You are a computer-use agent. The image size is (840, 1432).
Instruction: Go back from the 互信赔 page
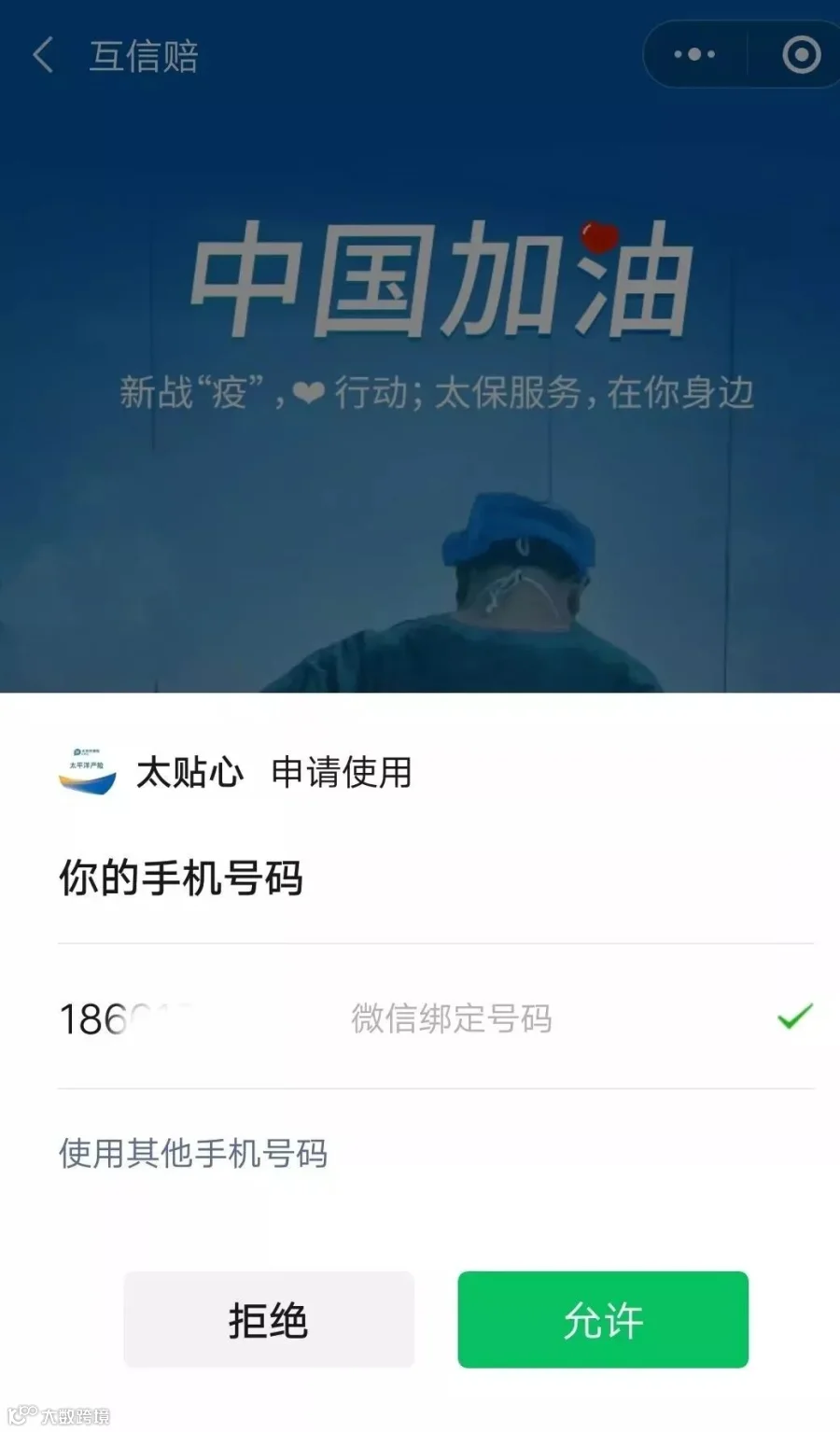tap(43, 55)
